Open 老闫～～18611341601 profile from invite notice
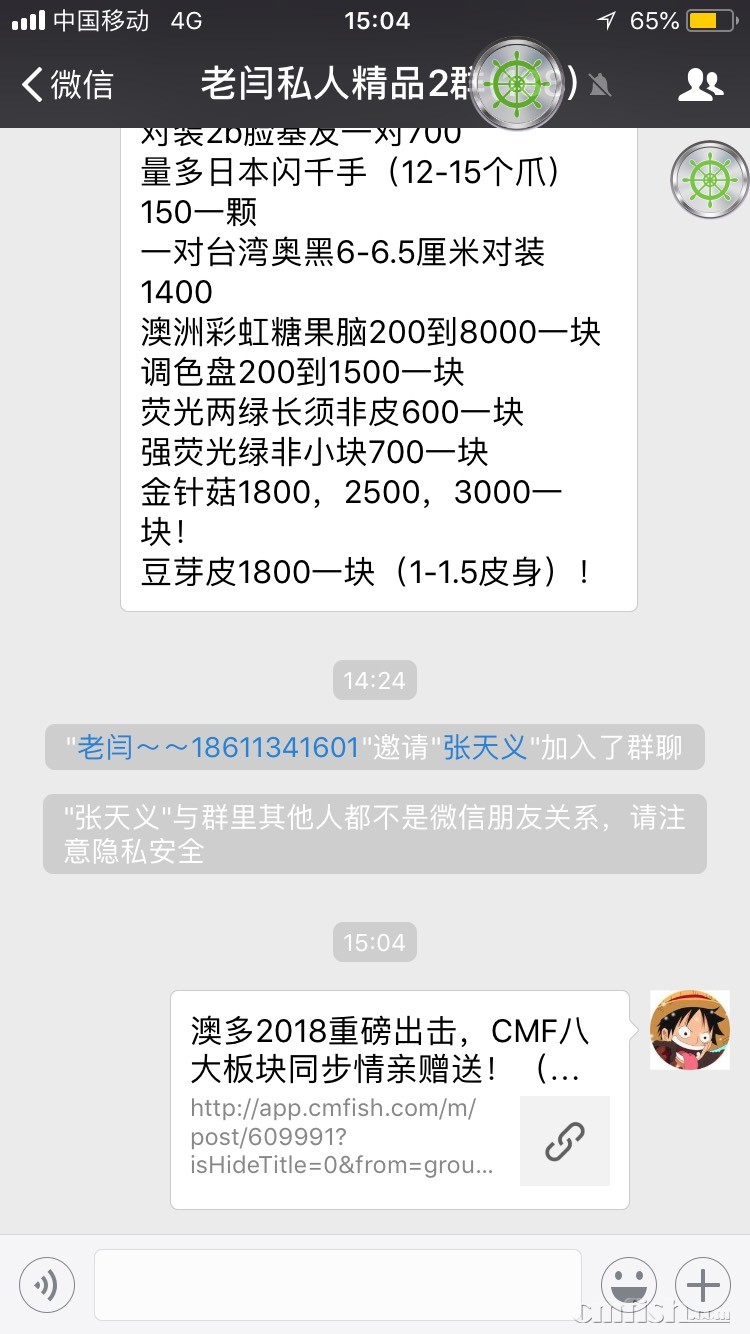Image resolution: width=750 pixels, height=1334 pixels. (x=217, y=747)
